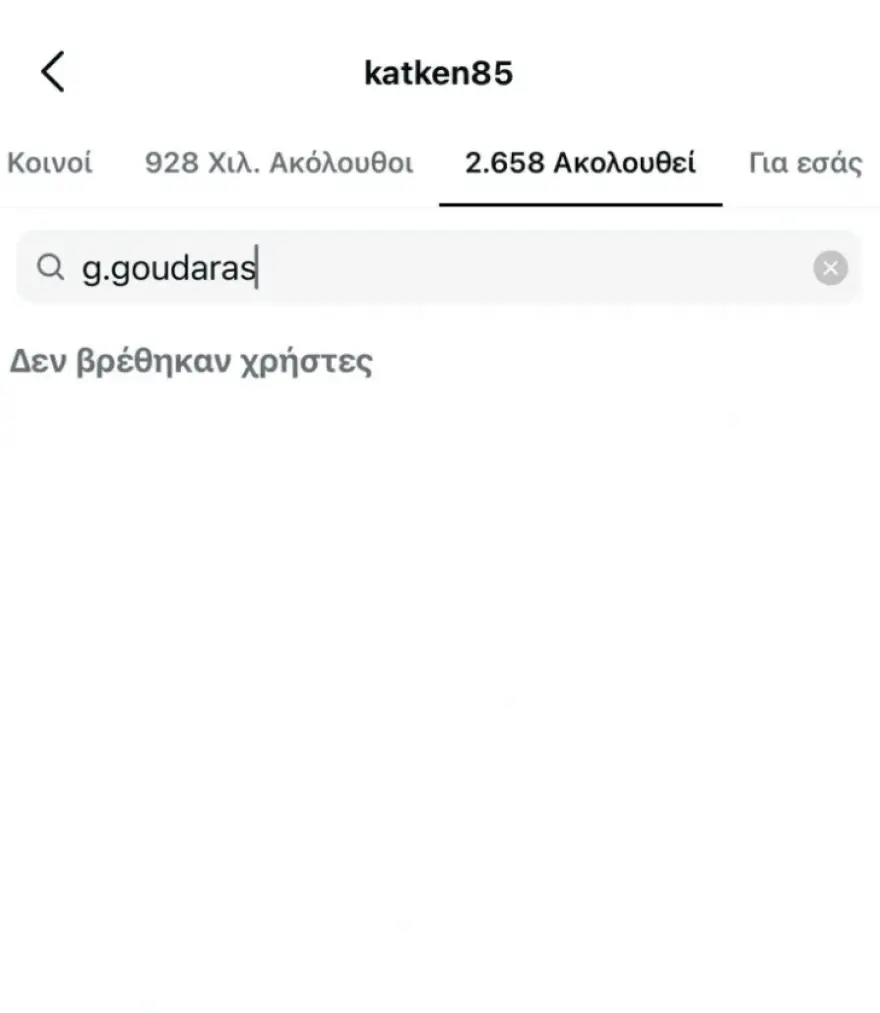880x1013 pixels.
Task: Open the 928 Χιλ. Ακόλουθοι tab
Action: 279,162
